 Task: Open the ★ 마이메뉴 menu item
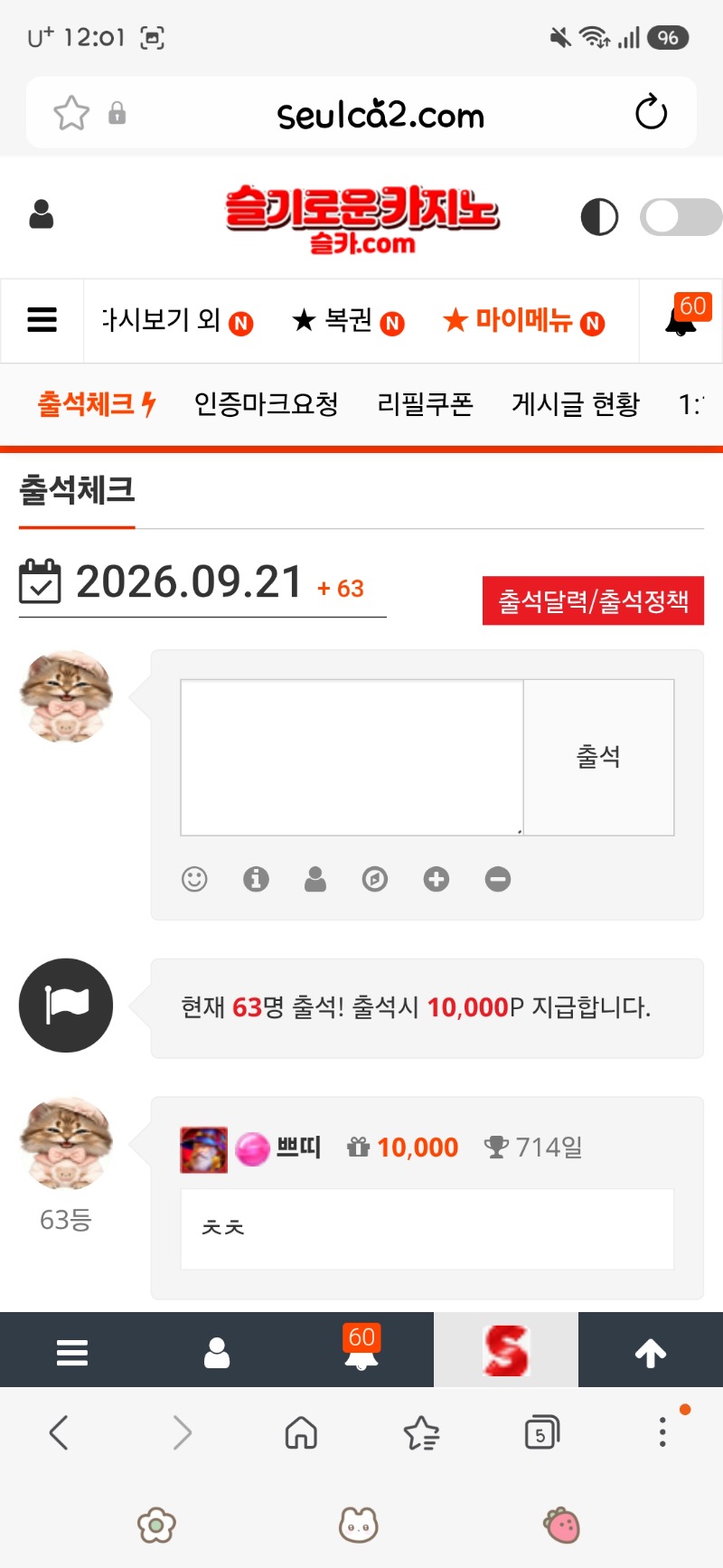click(523, 320)
